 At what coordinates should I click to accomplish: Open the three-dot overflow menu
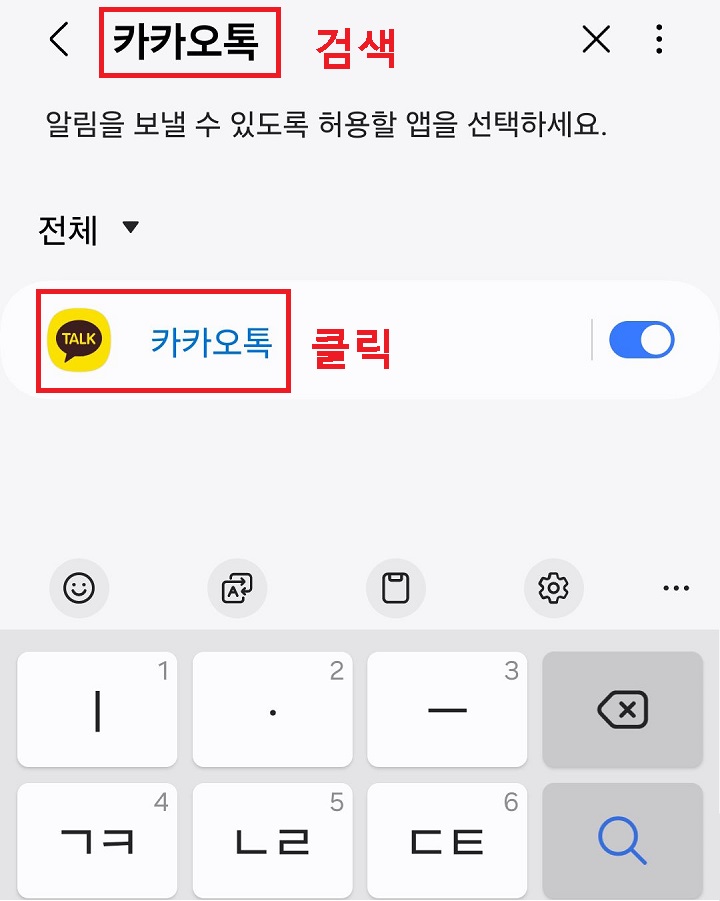[x=659, y=40]
